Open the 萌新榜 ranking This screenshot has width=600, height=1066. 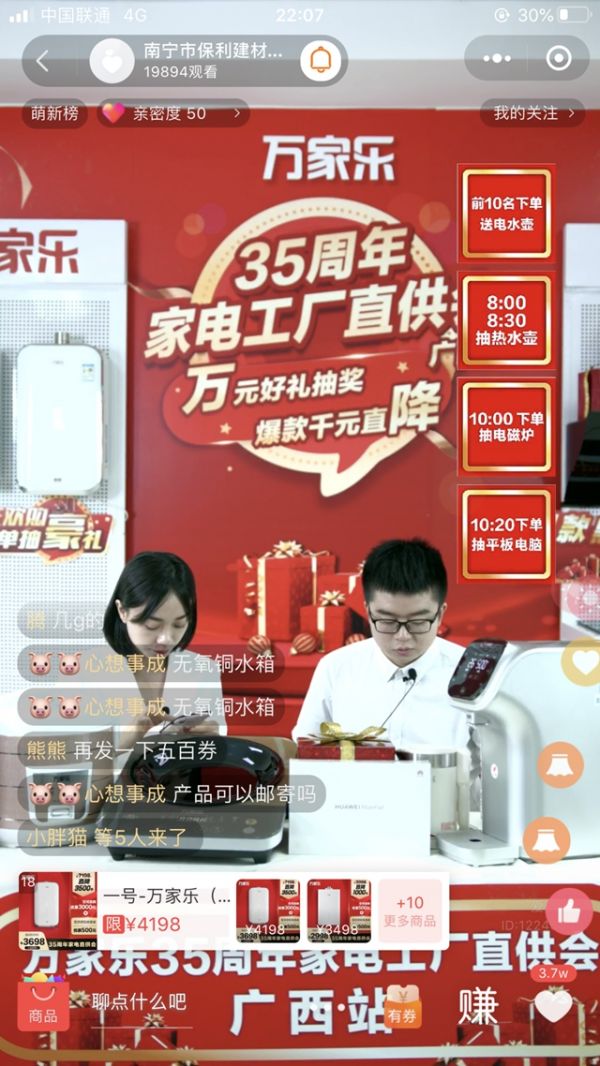55,113
